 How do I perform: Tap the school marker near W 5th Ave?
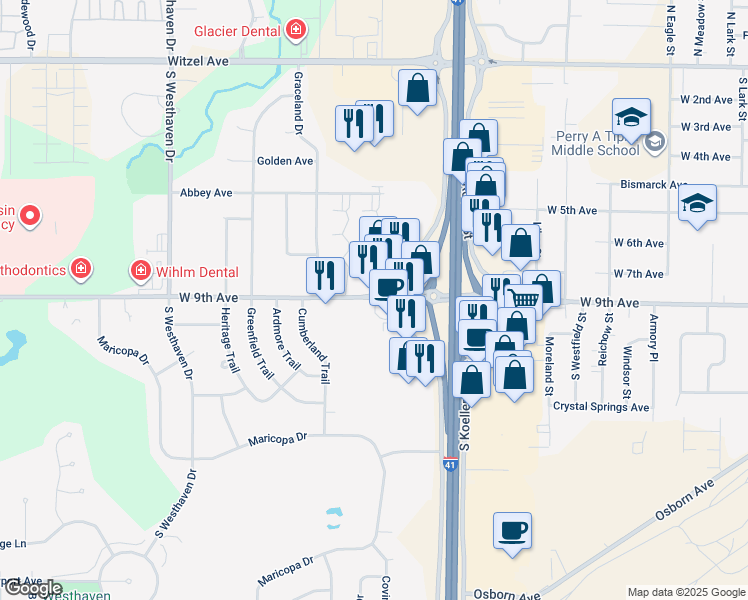coord(697,204)
